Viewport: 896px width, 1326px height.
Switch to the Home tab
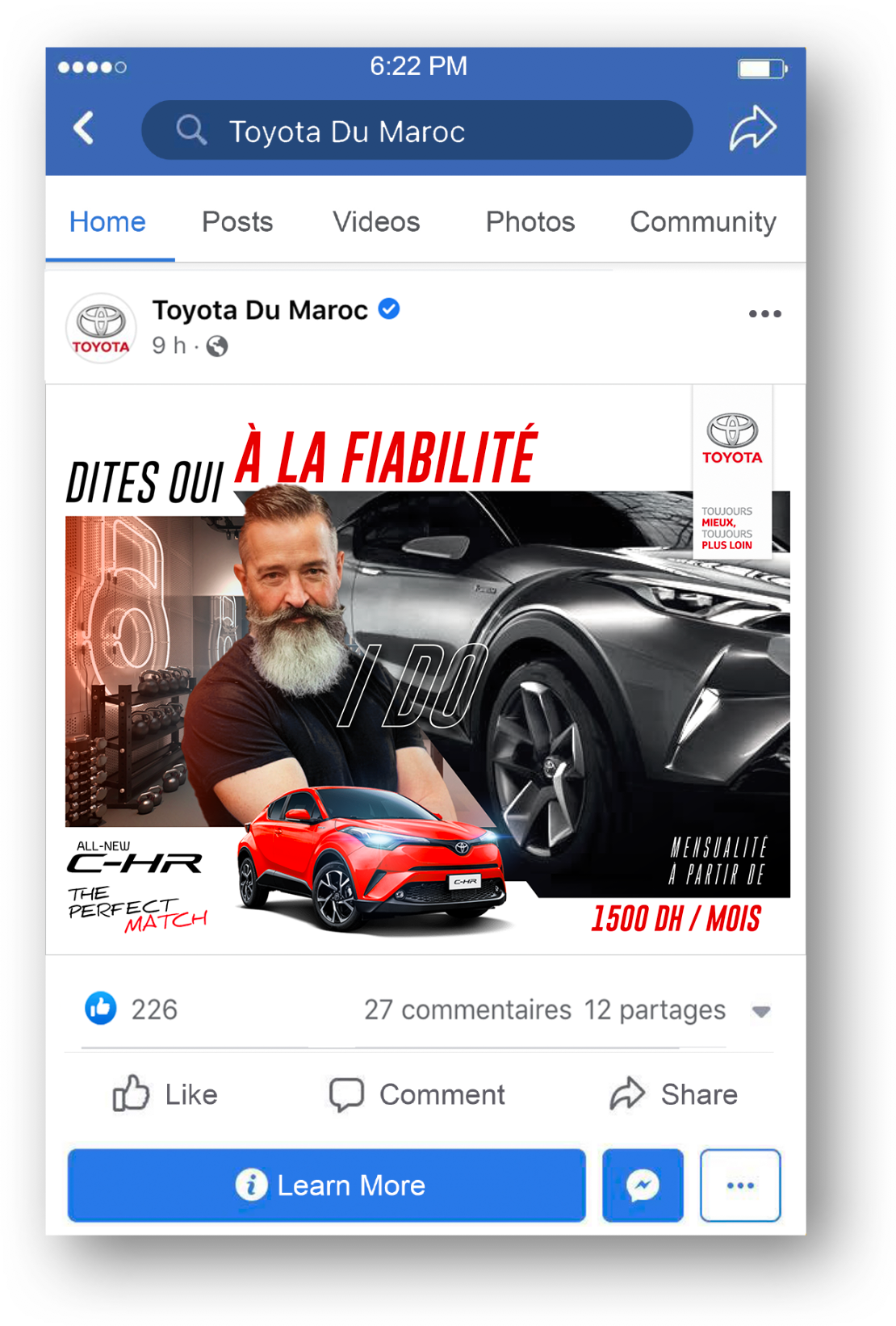(x=107, y=222)
